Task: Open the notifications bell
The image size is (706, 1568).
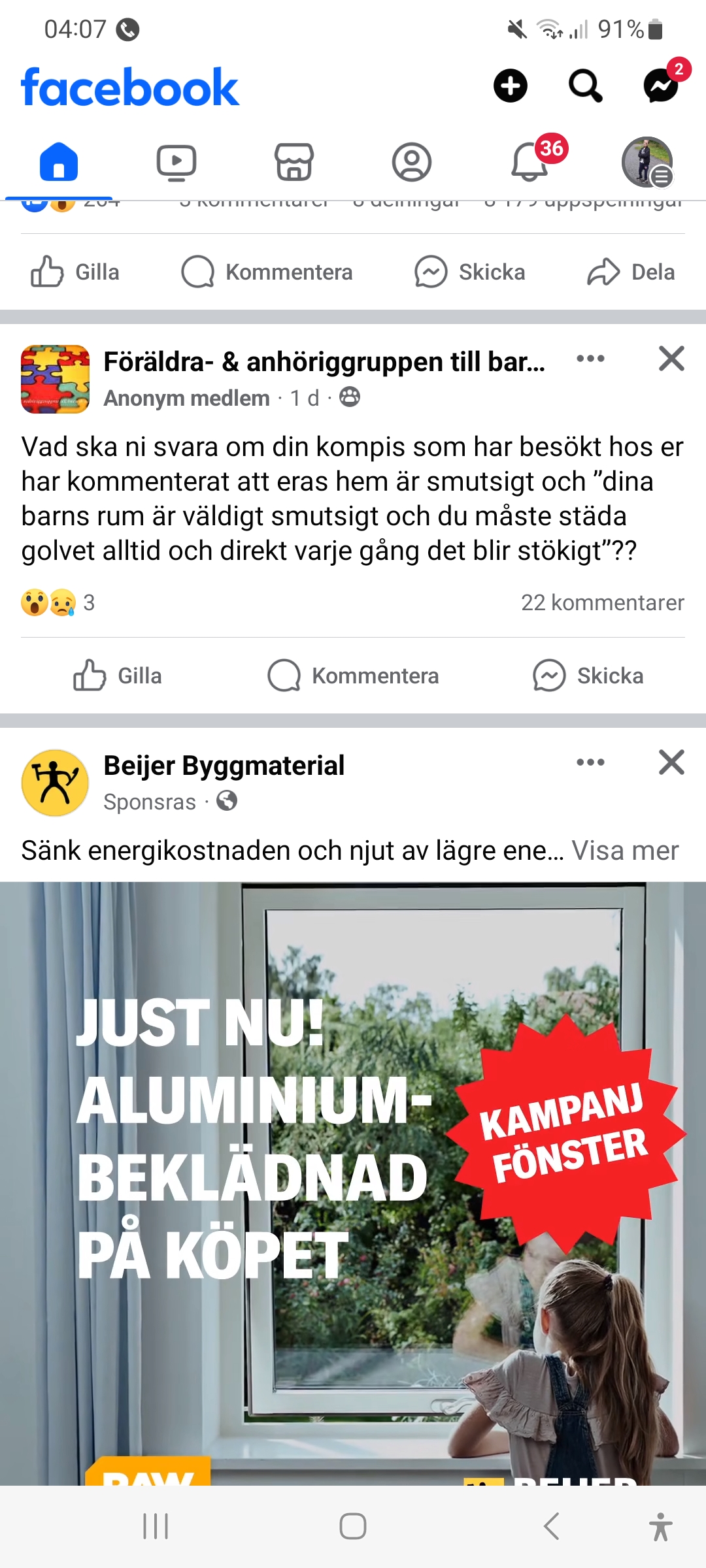Action: (x=529, y=162)
